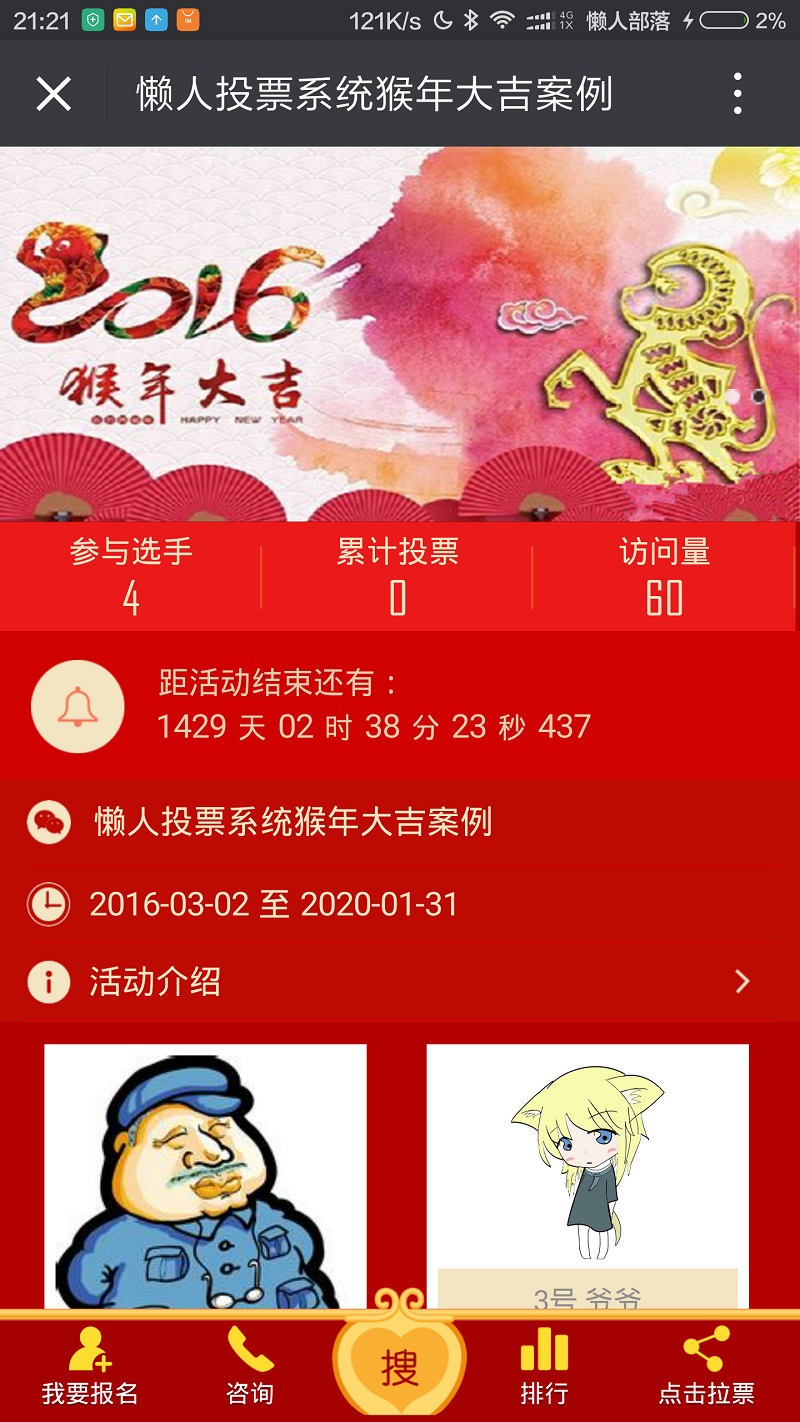Tap 点击拉票 share button
800x1422 pixels.
pos(706,1366)
